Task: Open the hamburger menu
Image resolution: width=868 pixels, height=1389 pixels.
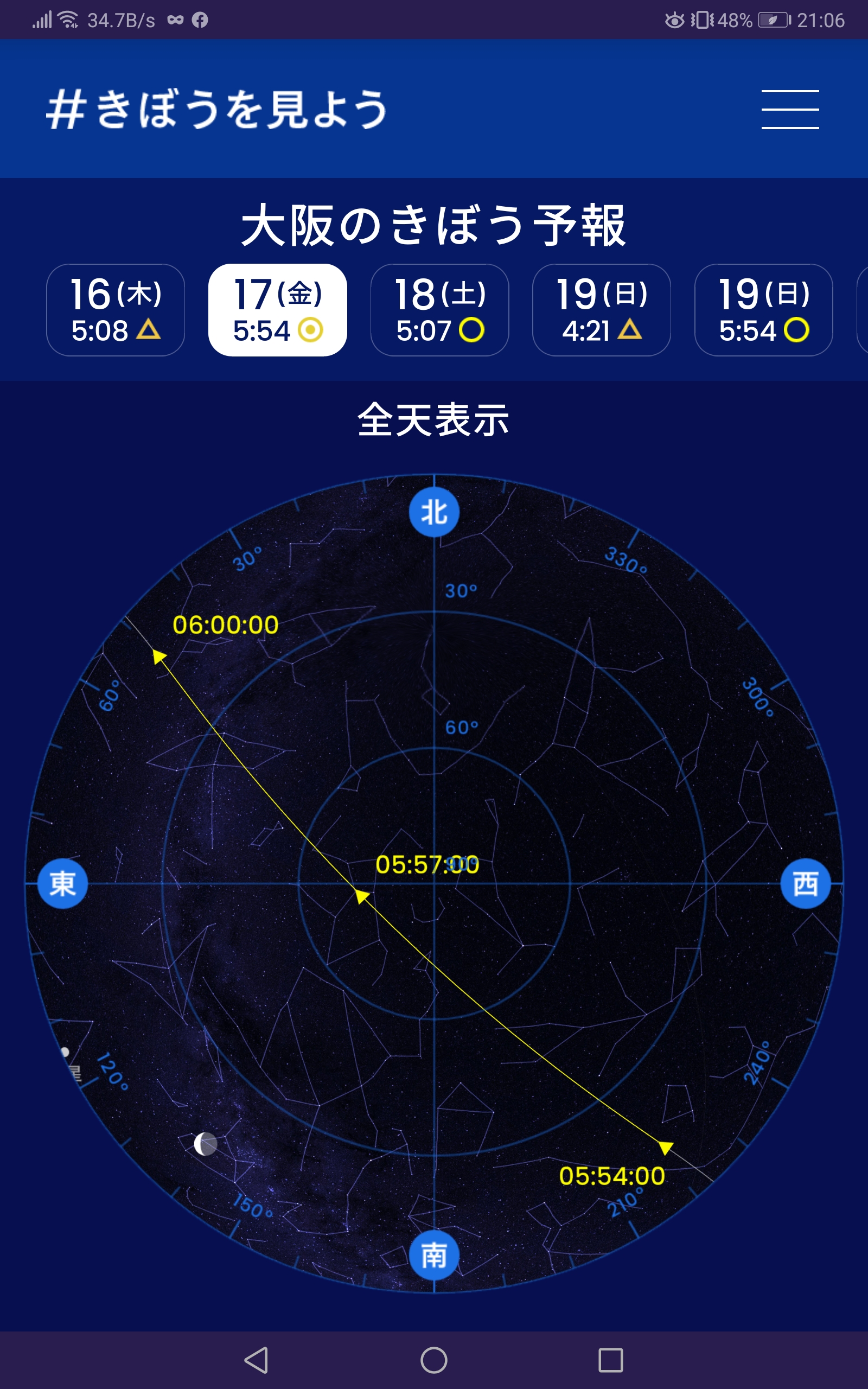Action: tap(790, 109)
